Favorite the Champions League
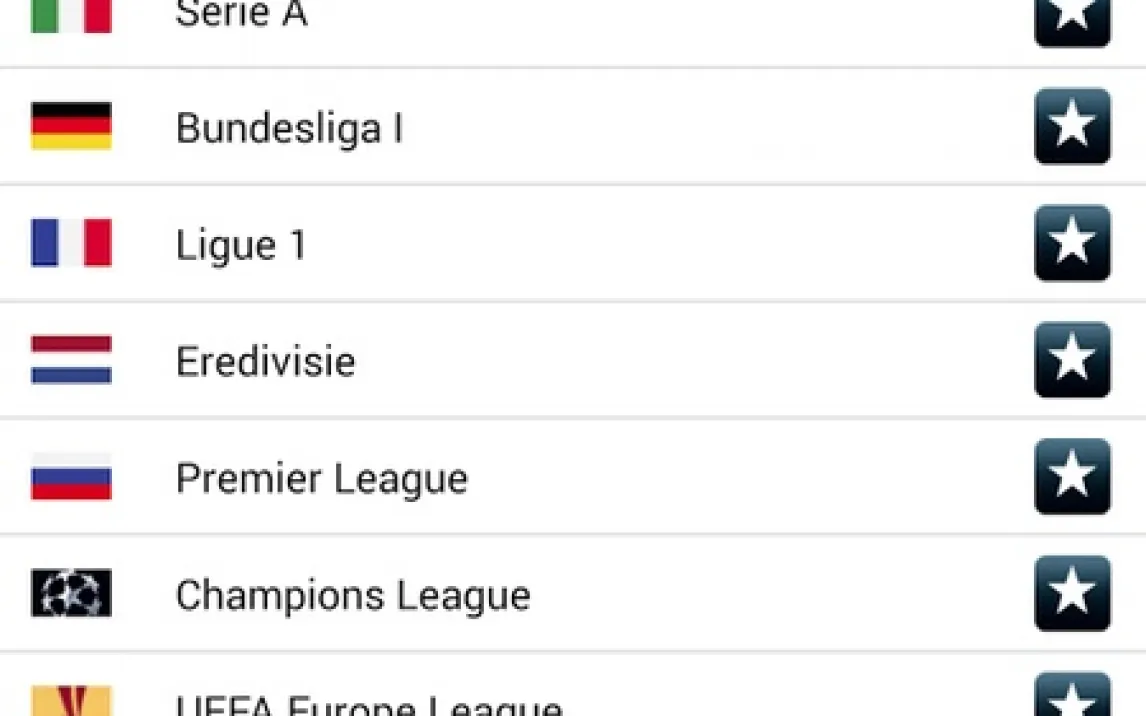The height and width of the screenshot is (716, 1146). pyautogui.click(x=1072, y=594)
